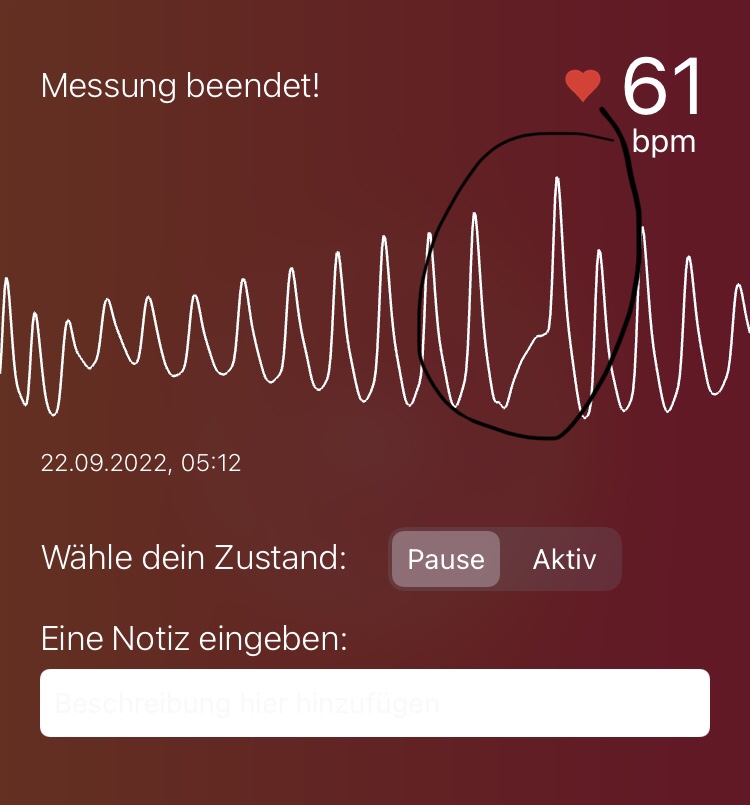Image resolution: width=750 pixels, height=805 pixels.
Task: Tap the note description field
Action: coord(375,703)
